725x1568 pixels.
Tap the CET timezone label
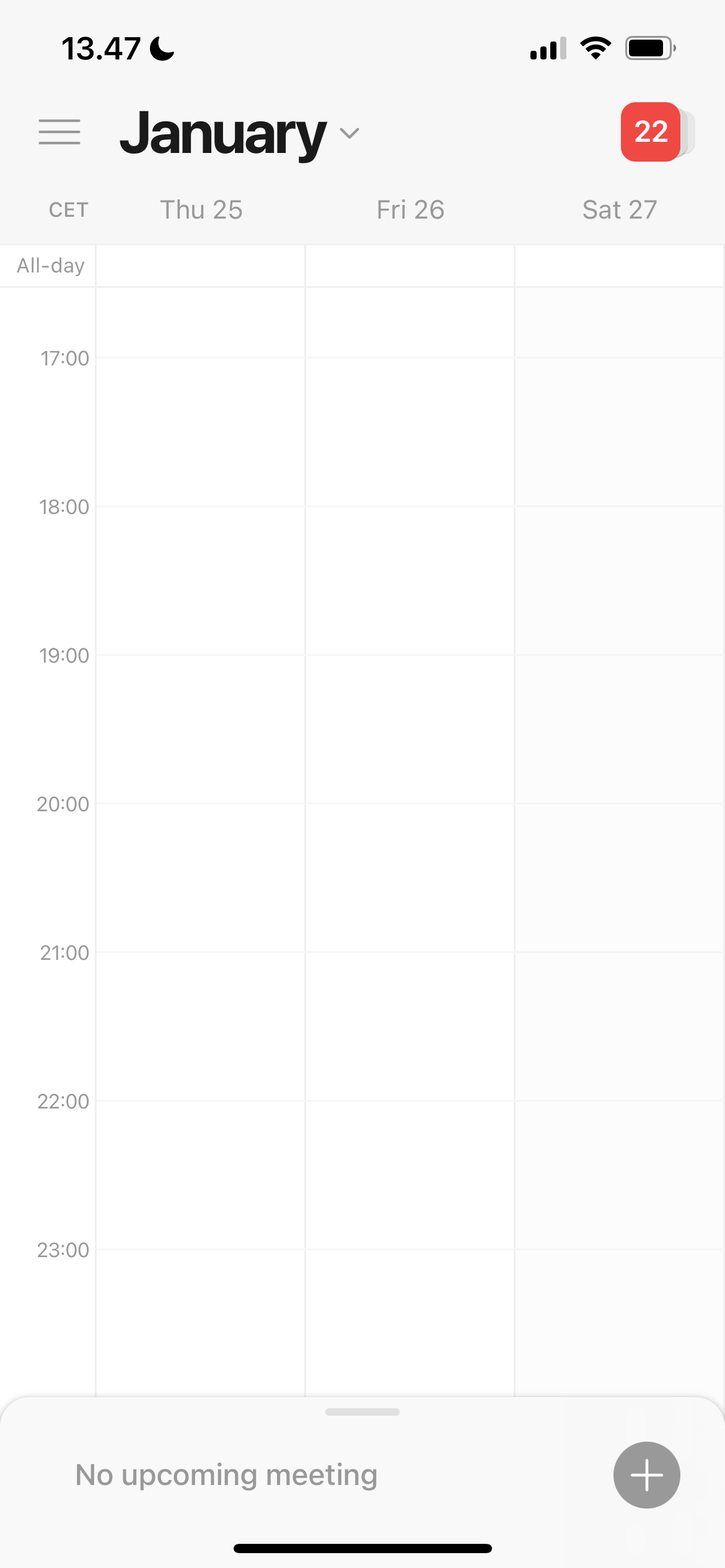click(x=68, y=209)
